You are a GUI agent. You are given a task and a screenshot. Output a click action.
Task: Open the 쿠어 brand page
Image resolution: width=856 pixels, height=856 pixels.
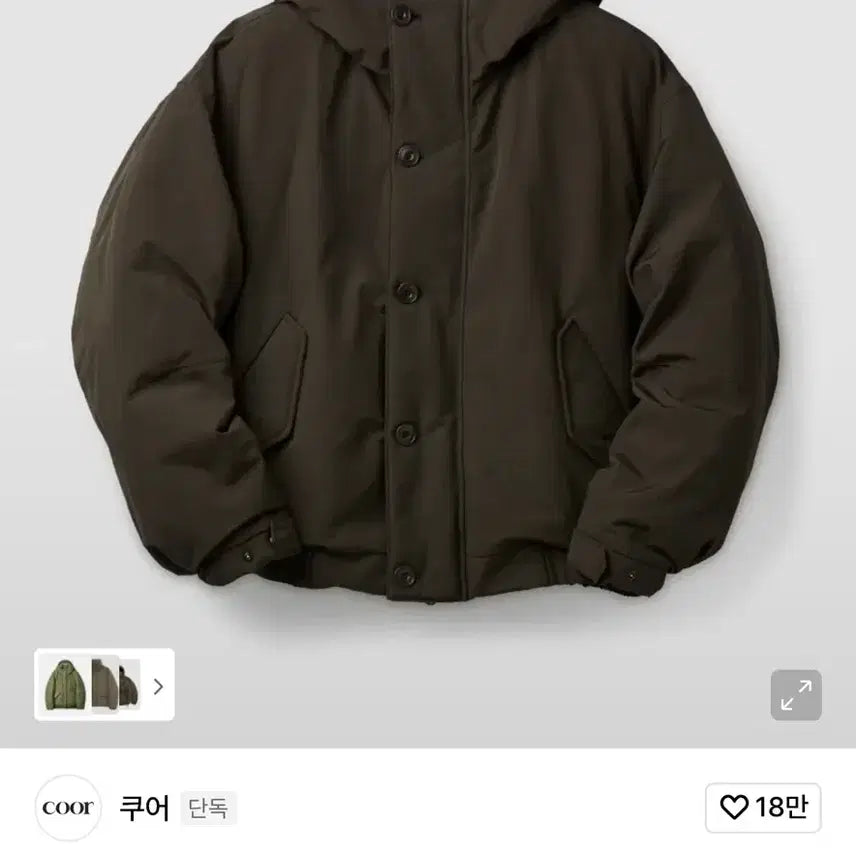coord(145,807)
